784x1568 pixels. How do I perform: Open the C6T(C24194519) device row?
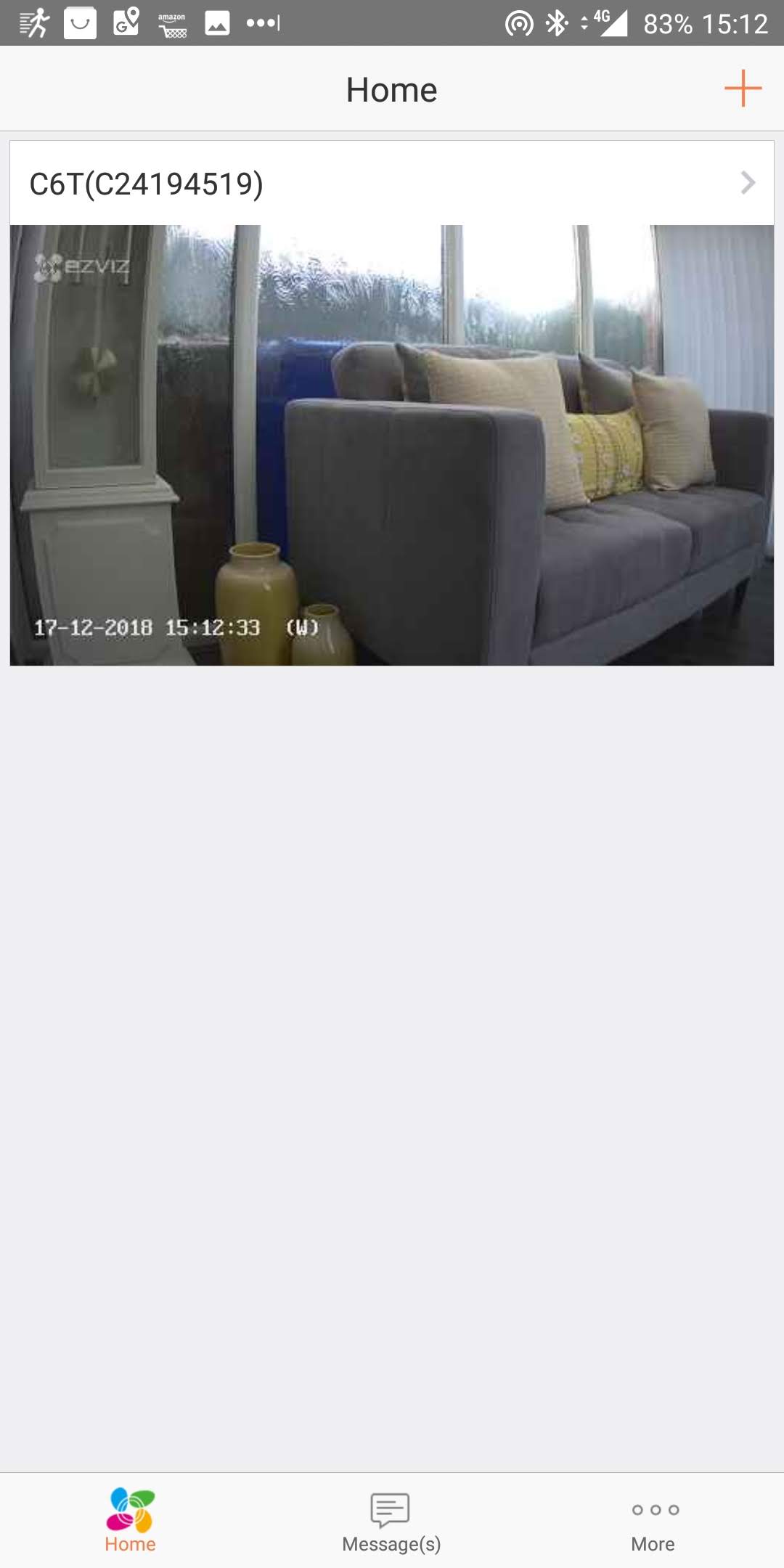pyautogui.click(x=392, y=183)
